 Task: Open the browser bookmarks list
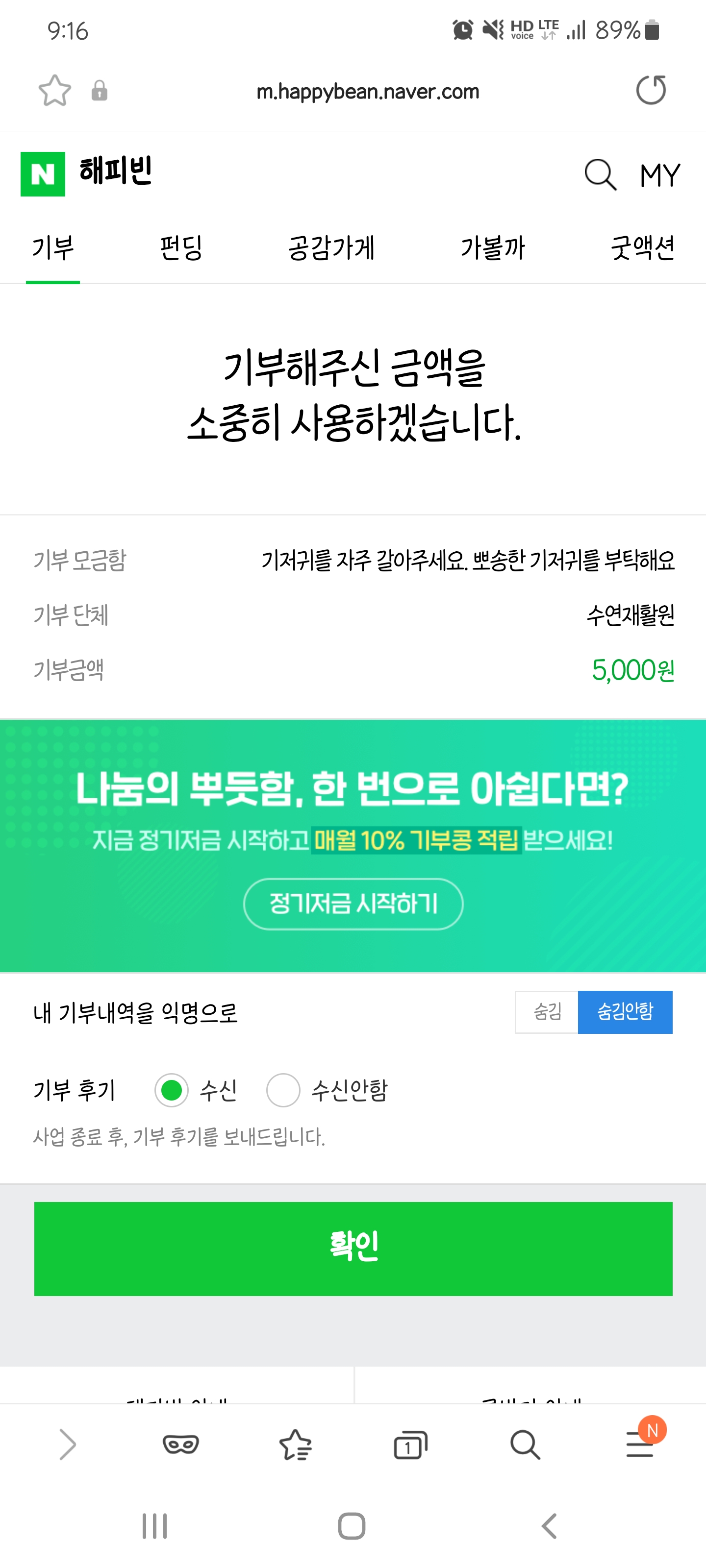(296, 1445)
